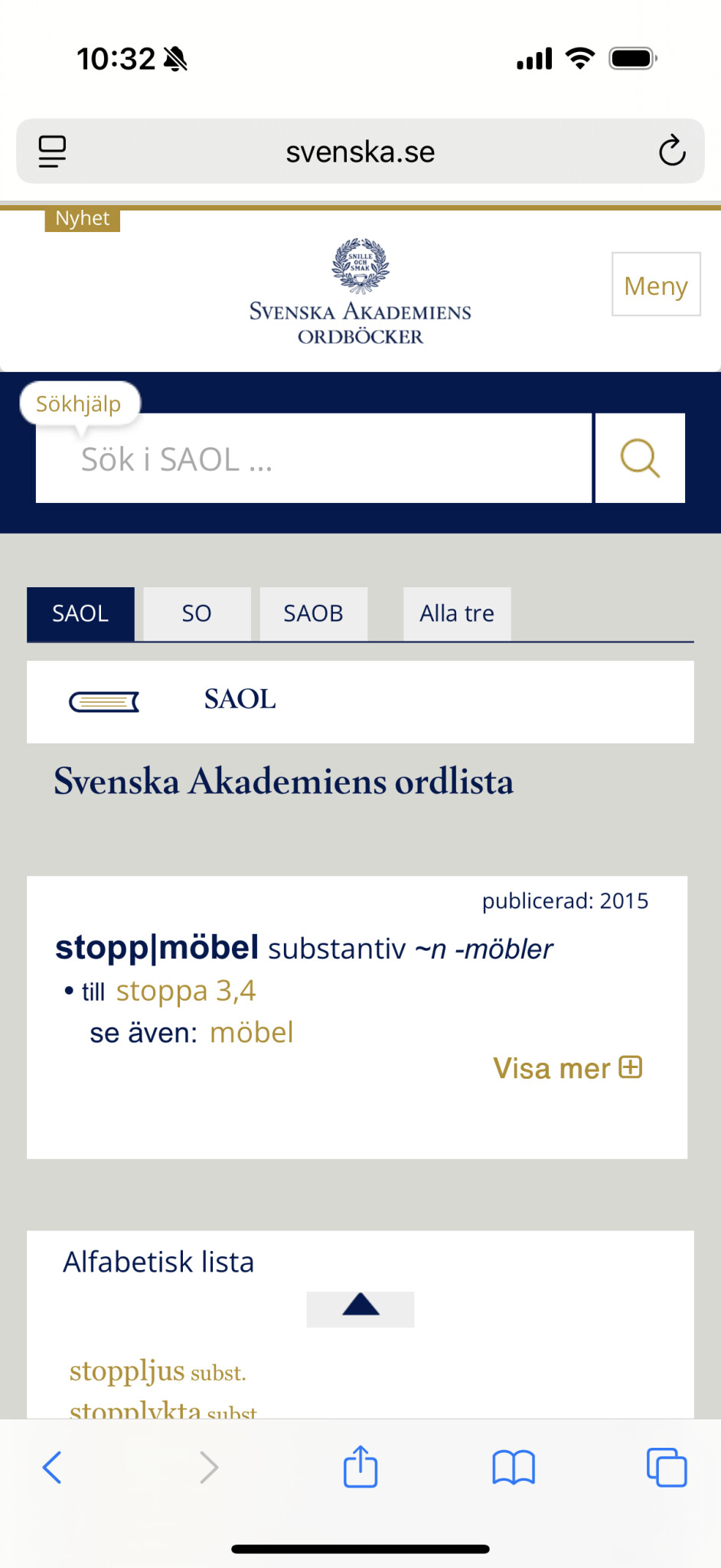Open the Sökhjälp search help
The height and width of the screenshot is (1568, 721).
click(x=79, y=403)
